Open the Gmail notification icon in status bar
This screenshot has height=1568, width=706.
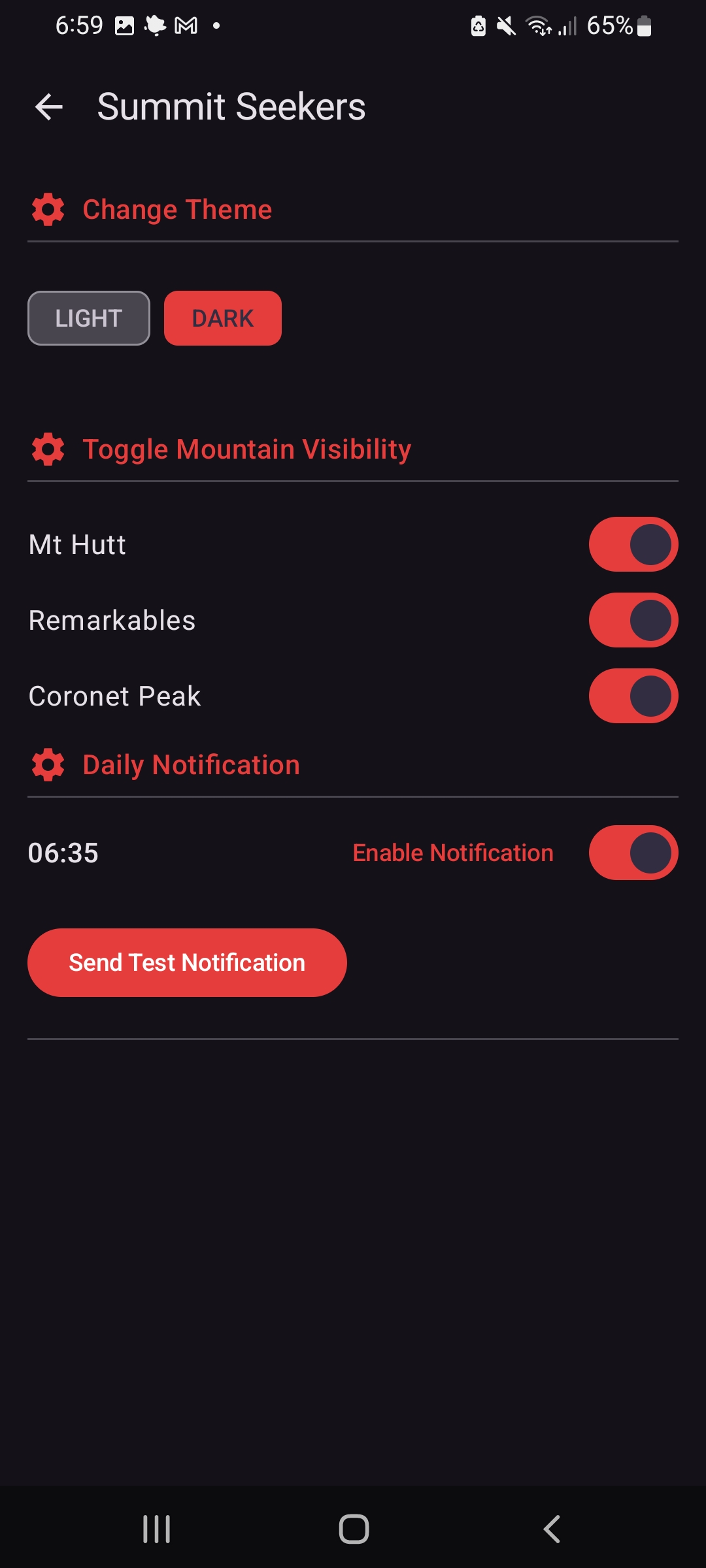(186, 25)
